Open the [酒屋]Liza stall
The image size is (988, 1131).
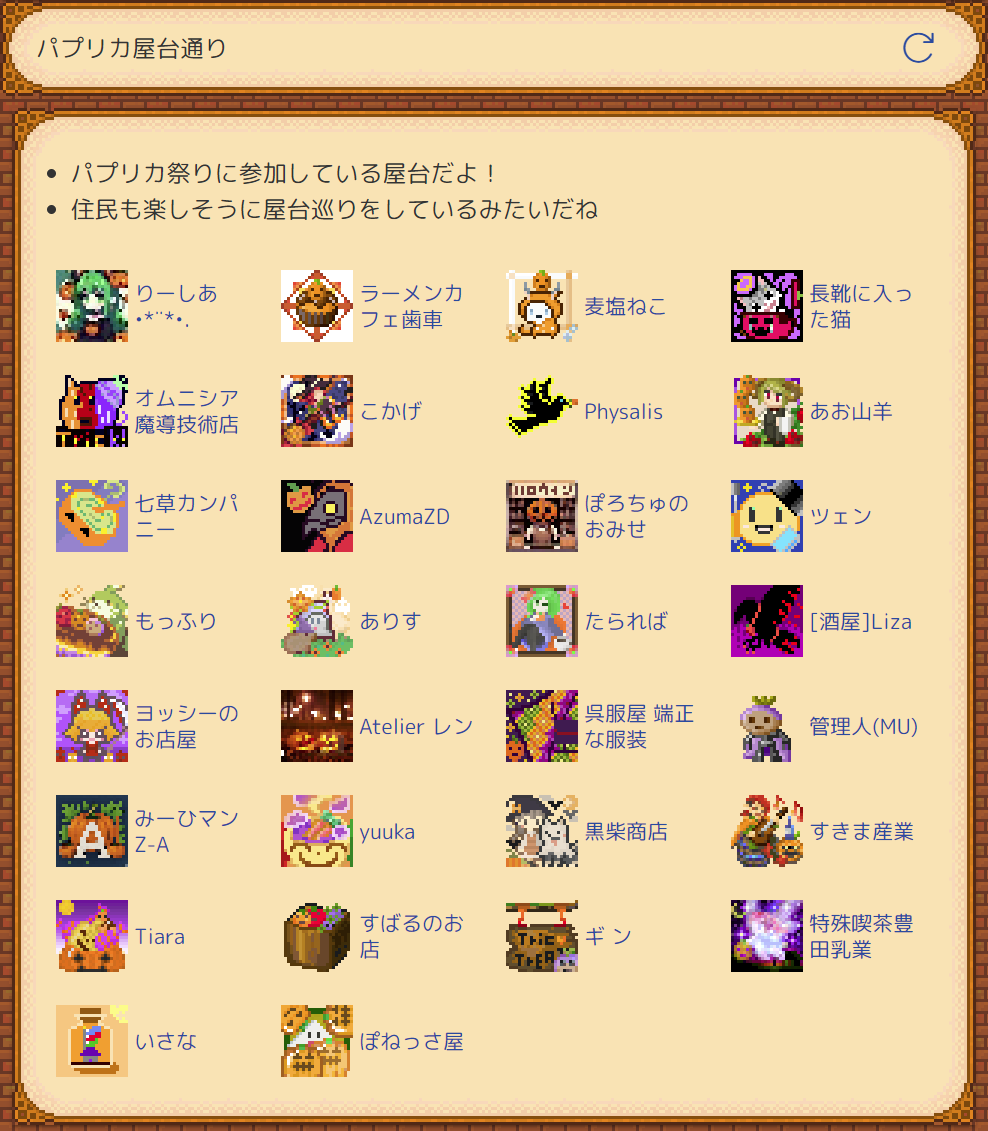point(860,621)
